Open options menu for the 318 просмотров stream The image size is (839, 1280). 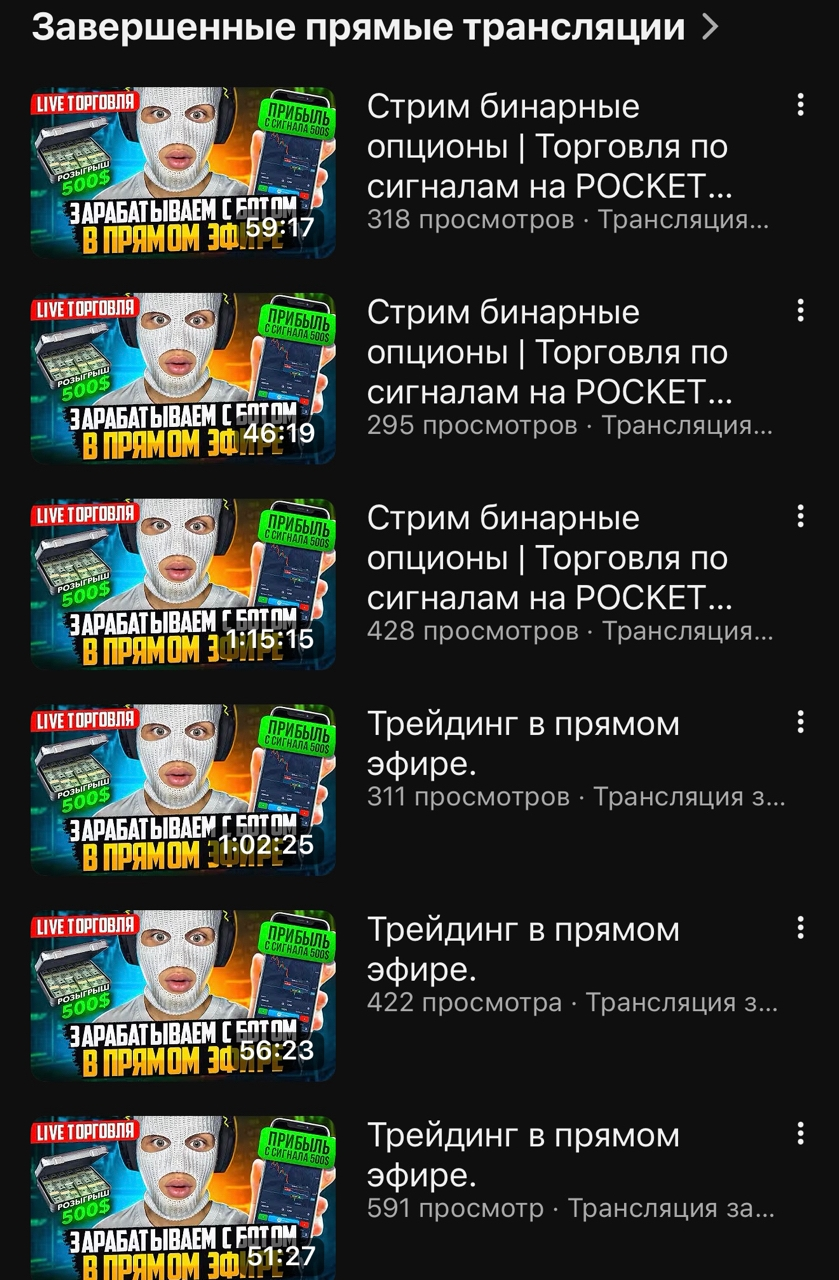800,105
